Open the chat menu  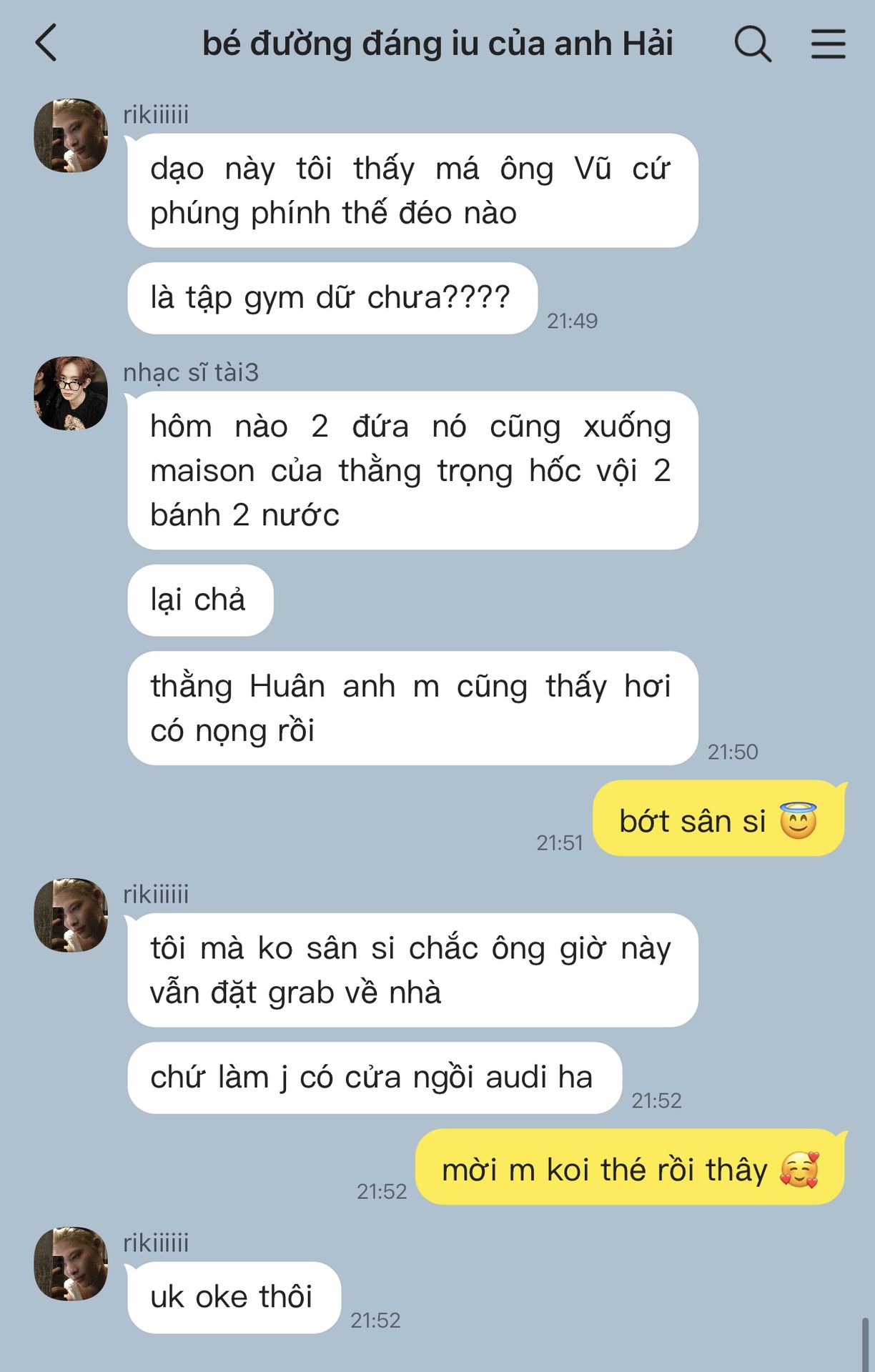pyautogui.click(x=828, y=44)
